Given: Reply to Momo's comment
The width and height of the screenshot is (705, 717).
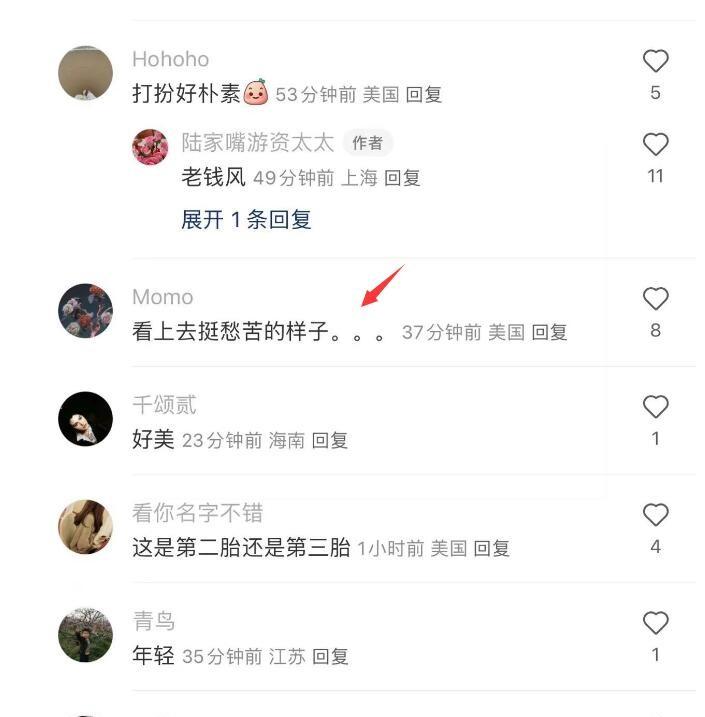Looking at the screenshot, I should click(549, 333).
